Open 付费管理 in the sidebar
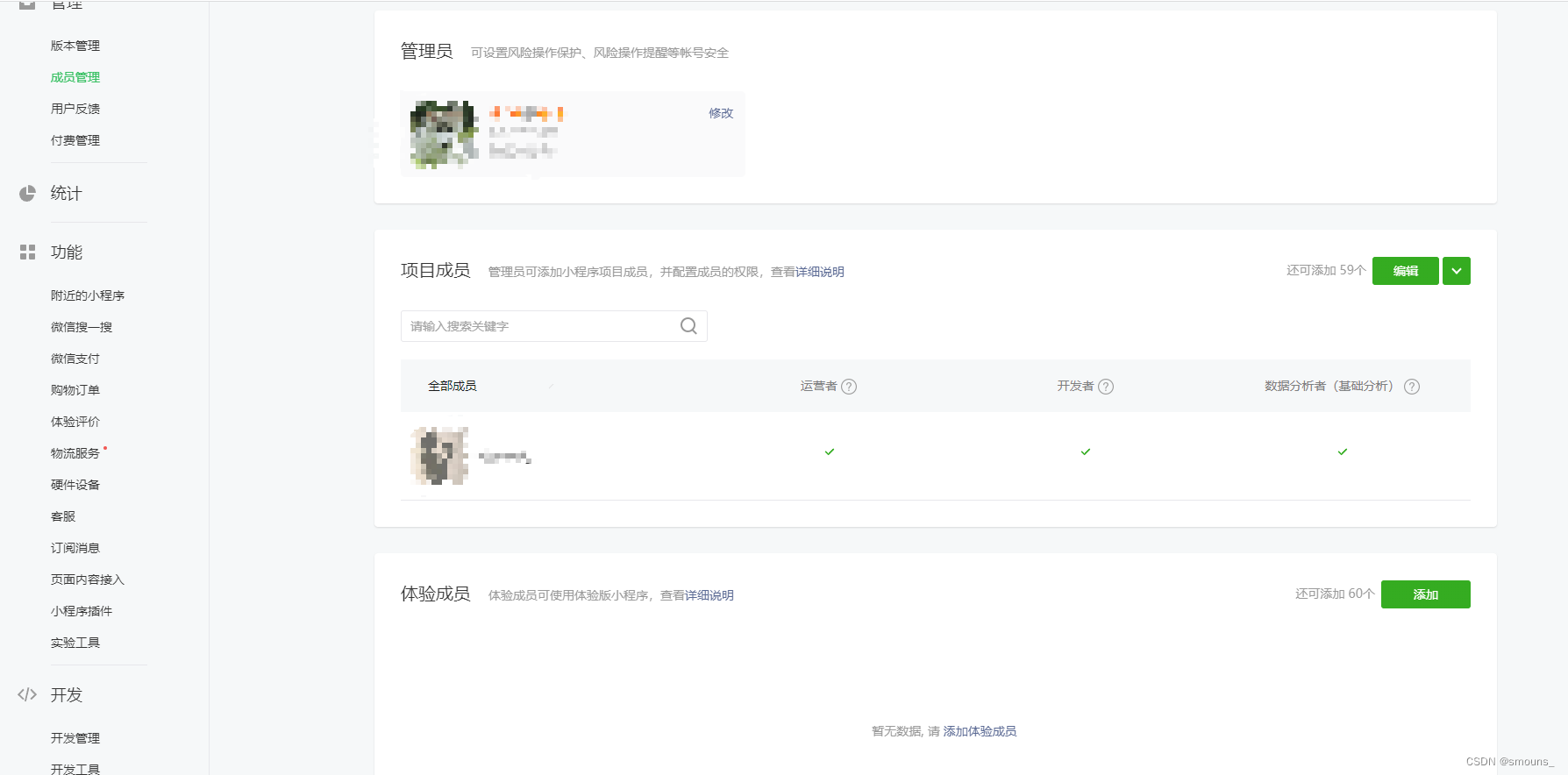The width and height of the screenshot is (1568, 775). click(75, 140)
